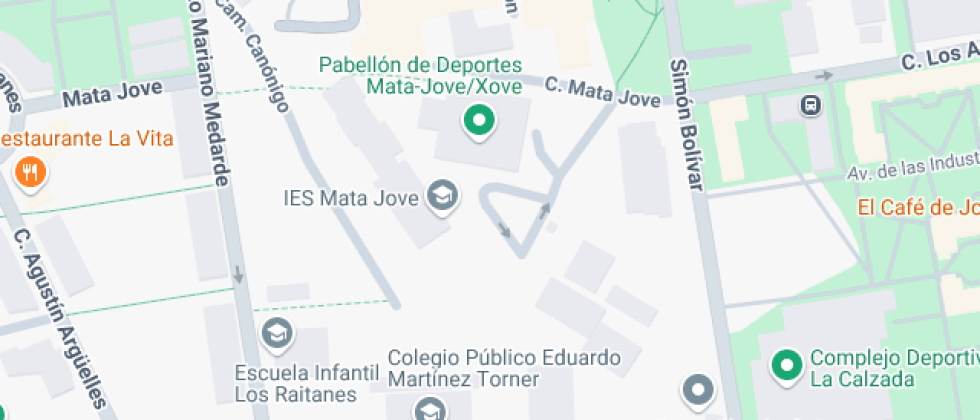
Task: Tap the Pabellón de Deportes Mata-Jove/Xove pin
Action: 479,122
